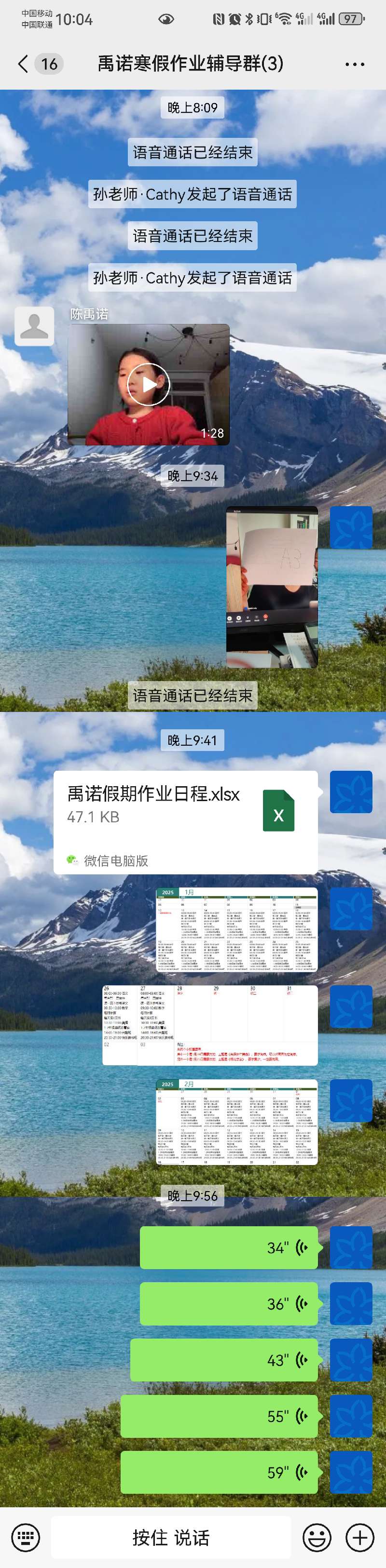View the calendar image with red notes
386x1568 pixels.
(x=209, y=1025)
